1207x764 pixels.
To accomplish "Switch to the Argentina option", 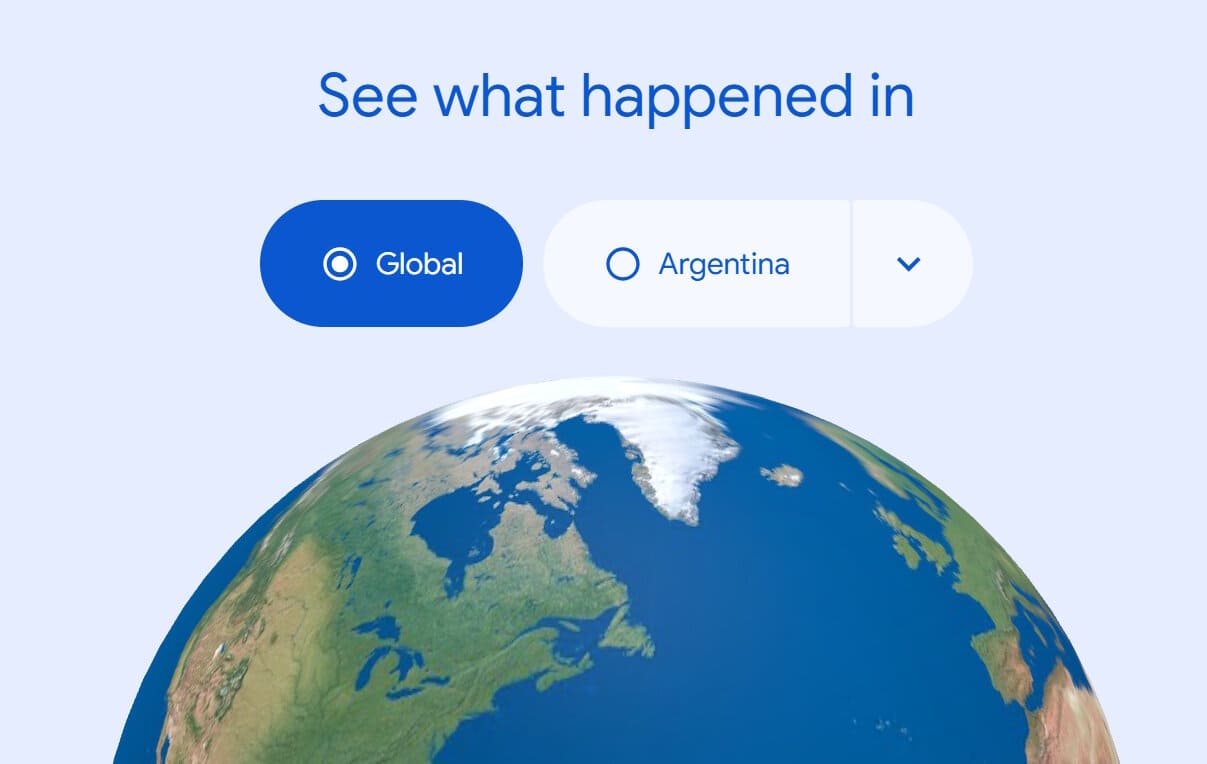I will [x=697, y=264].
